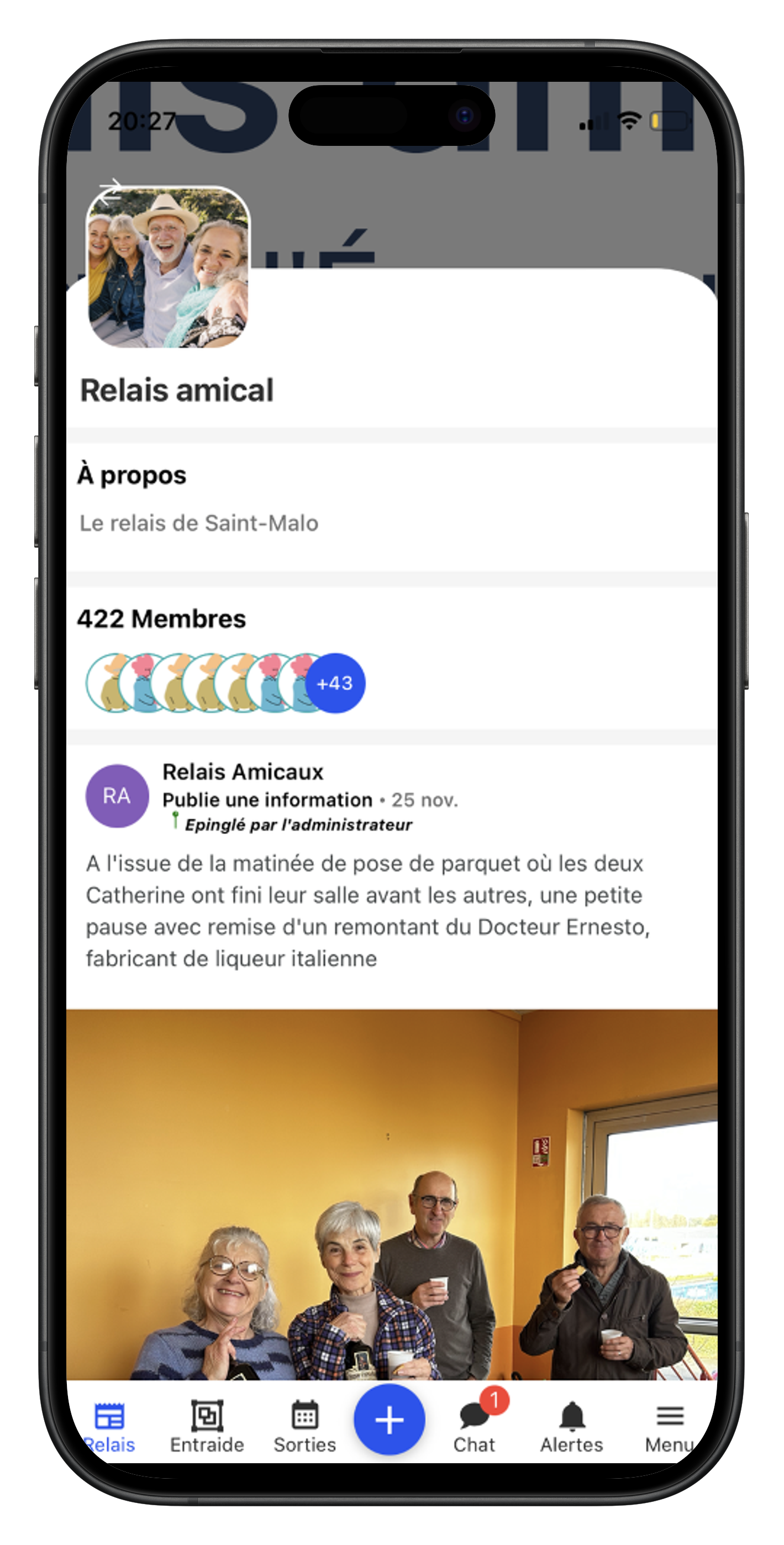Open the Relais Amicaux author avatar
The width and height of the screenshot is (784, 1545).
(x=117, y=796)
